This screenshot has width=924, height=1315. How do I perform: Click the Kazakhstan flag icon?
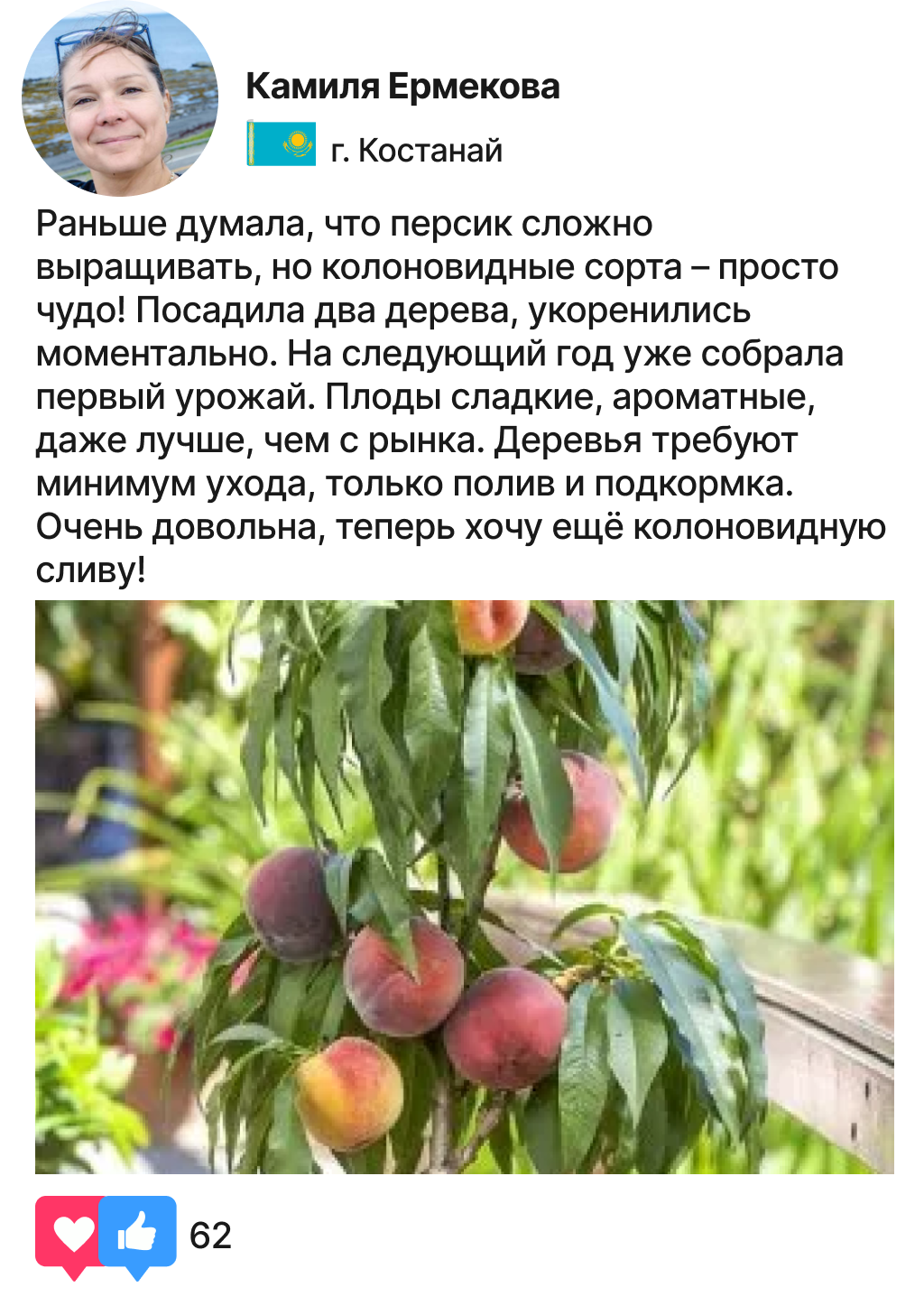[x=280, y=144]
